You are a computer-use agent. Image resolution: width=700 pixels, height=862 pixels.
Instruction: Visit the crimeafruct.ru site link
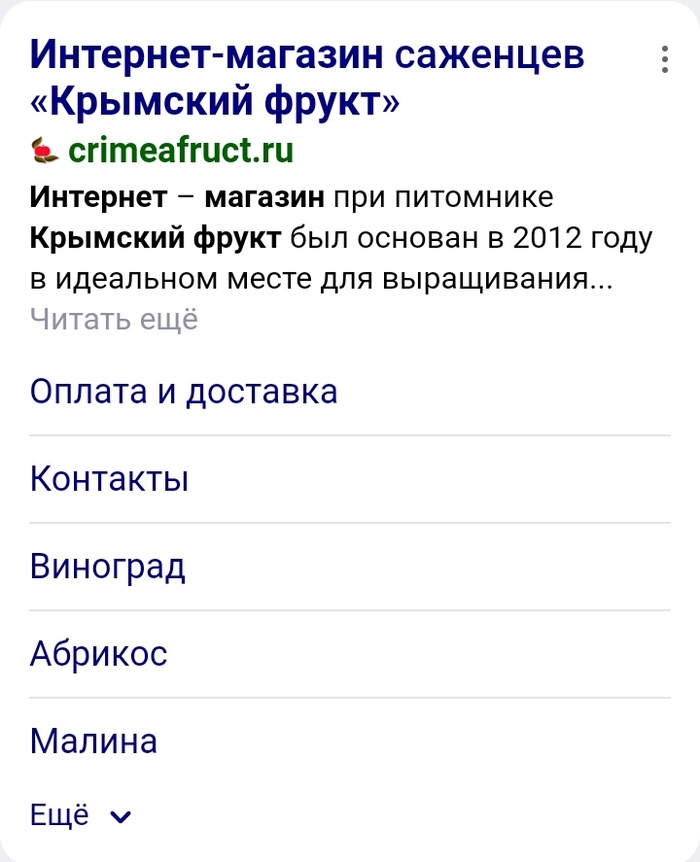pyautogui.click(x=180, y=150)
